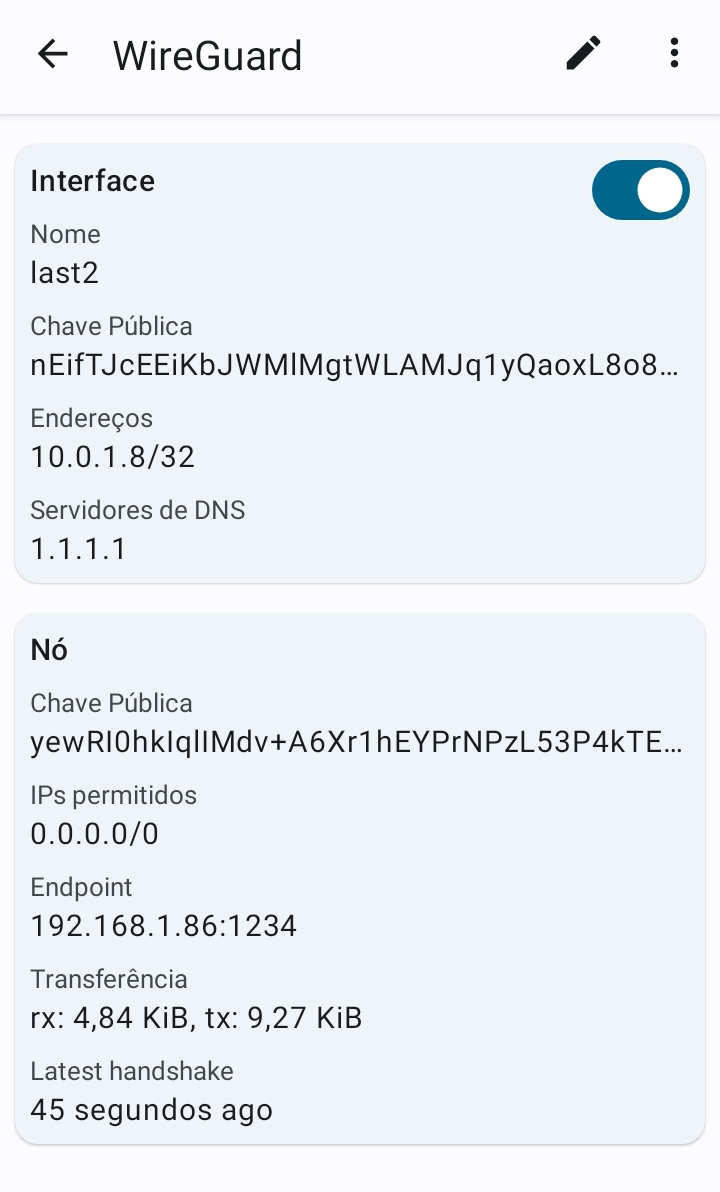
Task: Tap the Nó section header
Action: (49, 650)
